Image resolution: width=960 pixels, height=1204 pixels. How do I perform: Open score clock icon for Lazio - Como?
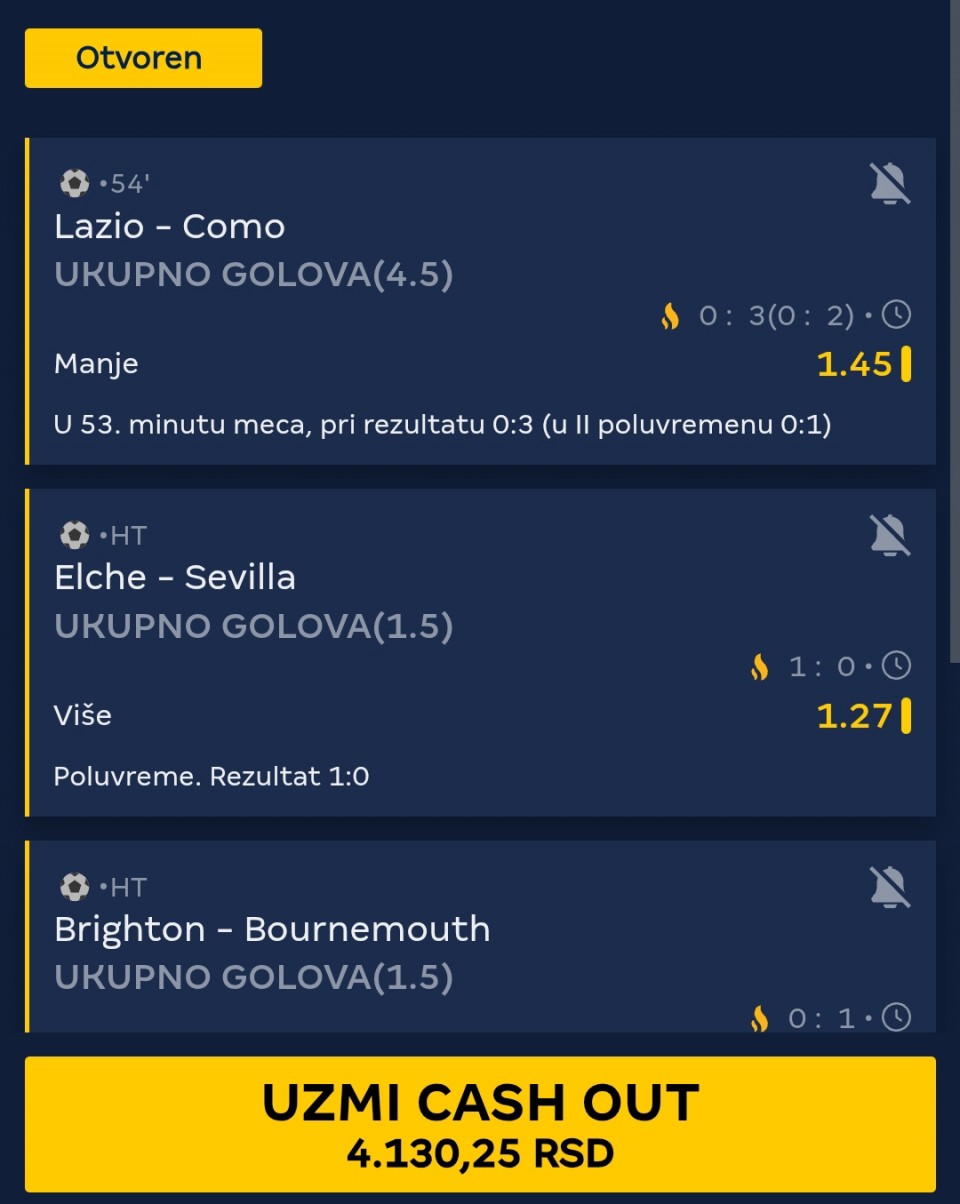pyautogui.click(x=896, y=316)
